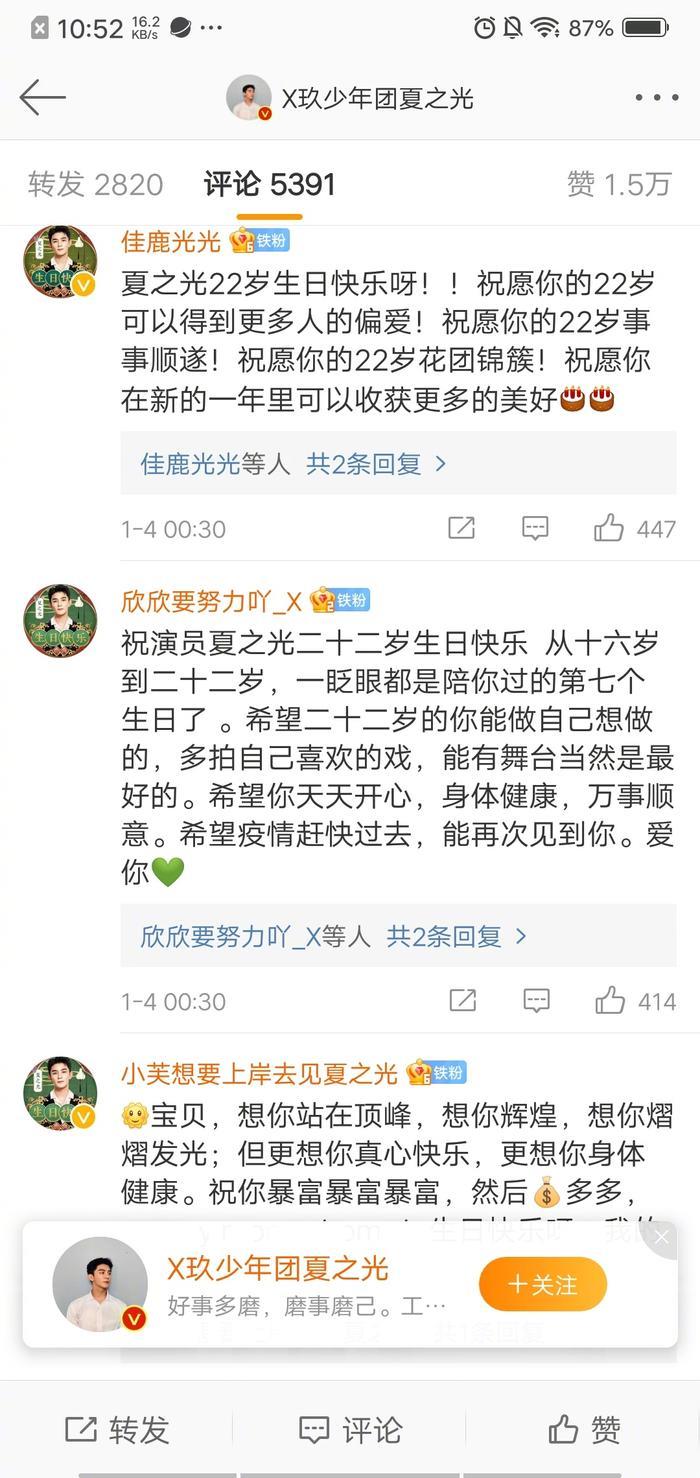
Task: Follow X玖少年团夏之光 with +关注 button
Action: tap(543, 1284)
